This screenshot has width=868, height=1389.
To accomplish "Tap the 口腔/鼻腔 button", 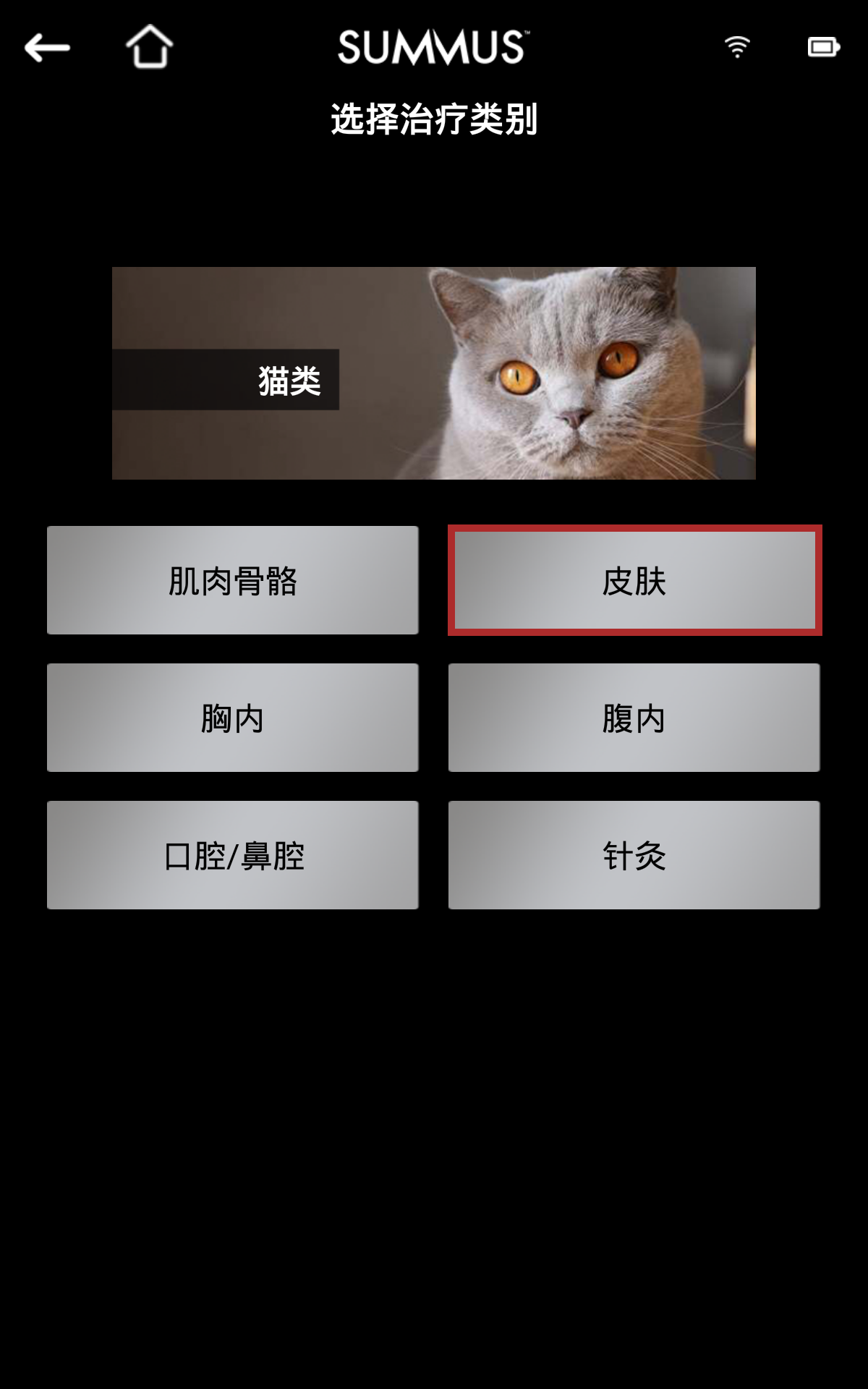I will [x=232, y=855].
